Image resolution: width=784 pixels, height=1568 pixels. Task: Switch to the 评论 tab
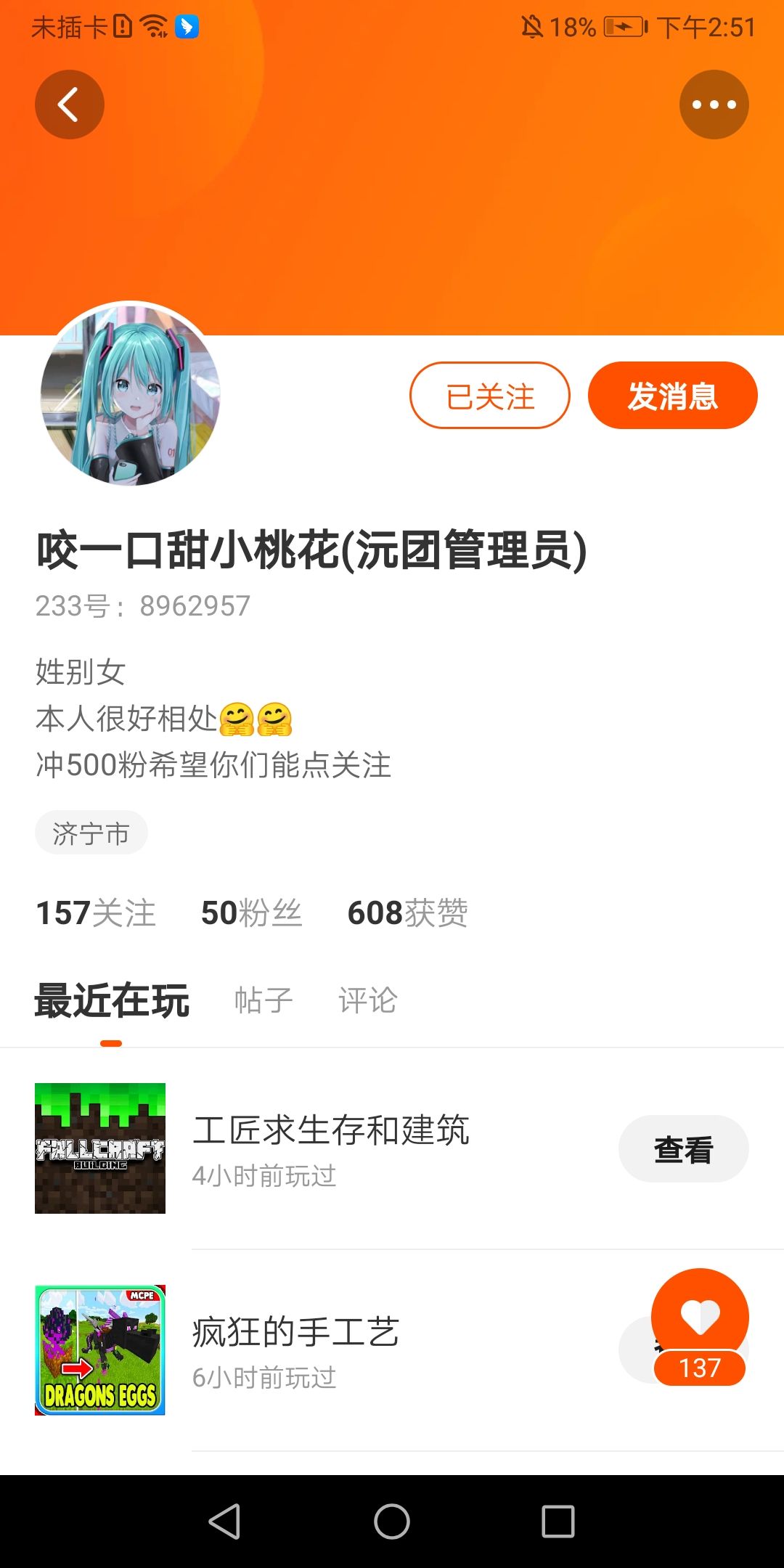coord(368,1000)
